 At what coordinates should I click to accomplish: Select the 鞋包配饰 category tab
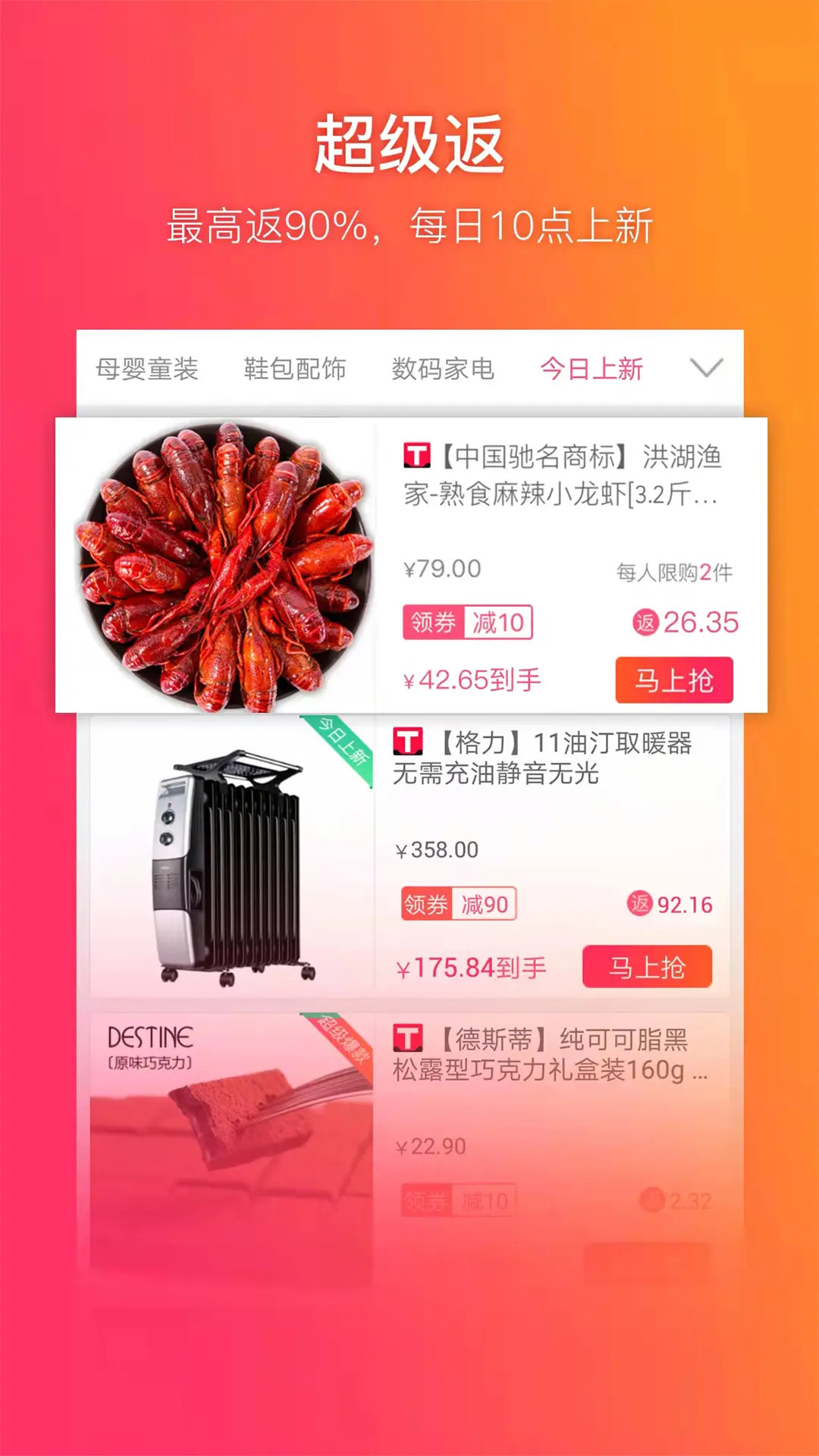tap(296, 369)
